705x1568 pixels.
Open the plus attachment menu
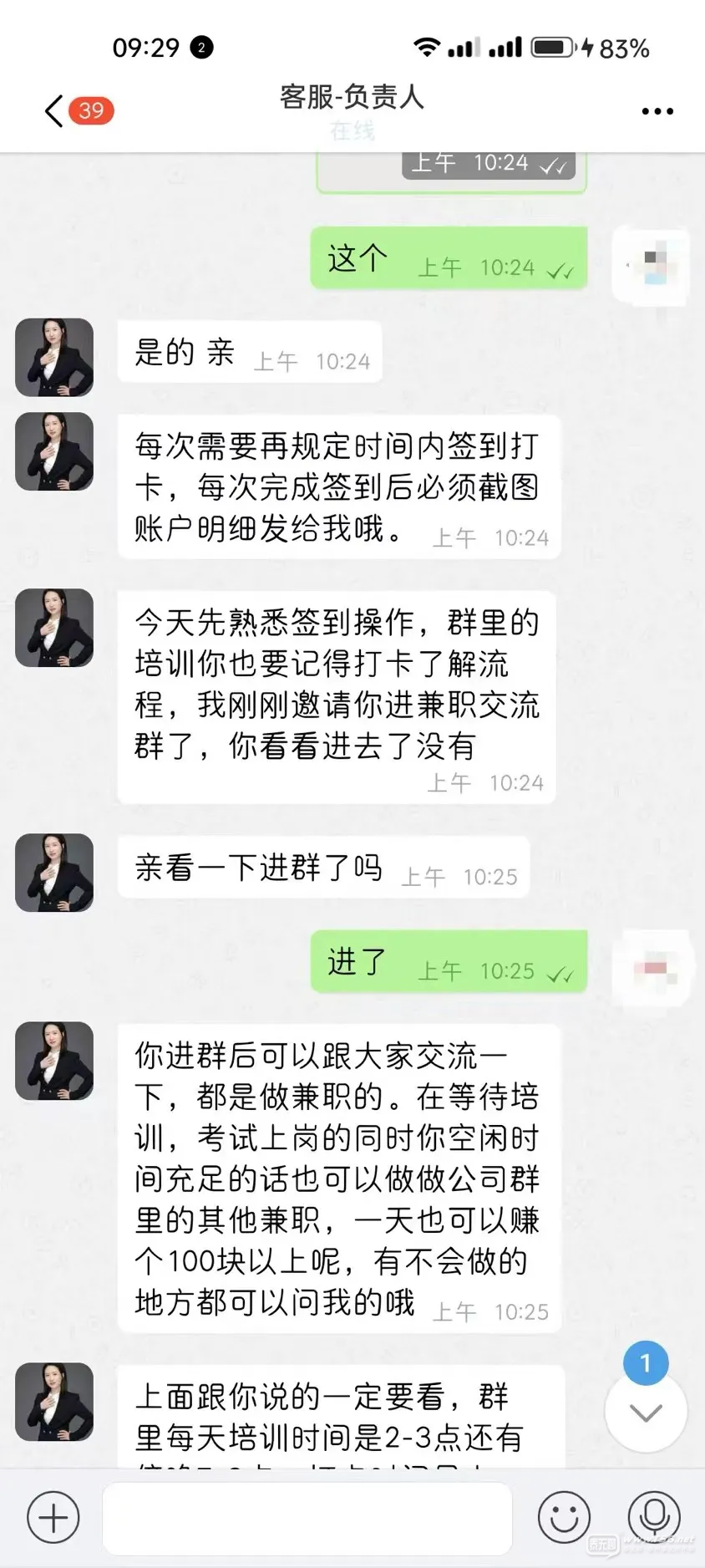pos(53,1518)
